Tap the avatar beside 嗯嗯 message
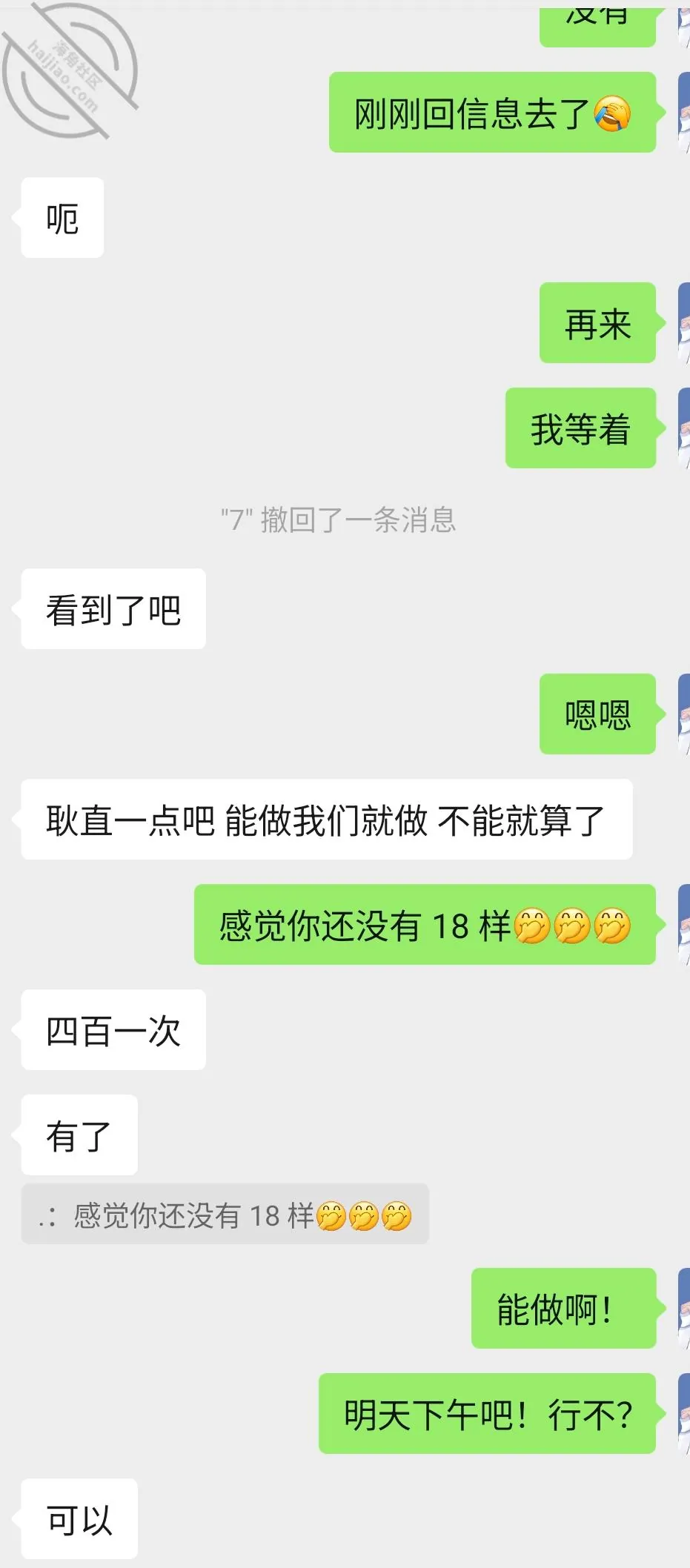Viewport: 690px width, 1568px height. click(x=684, y=714)
